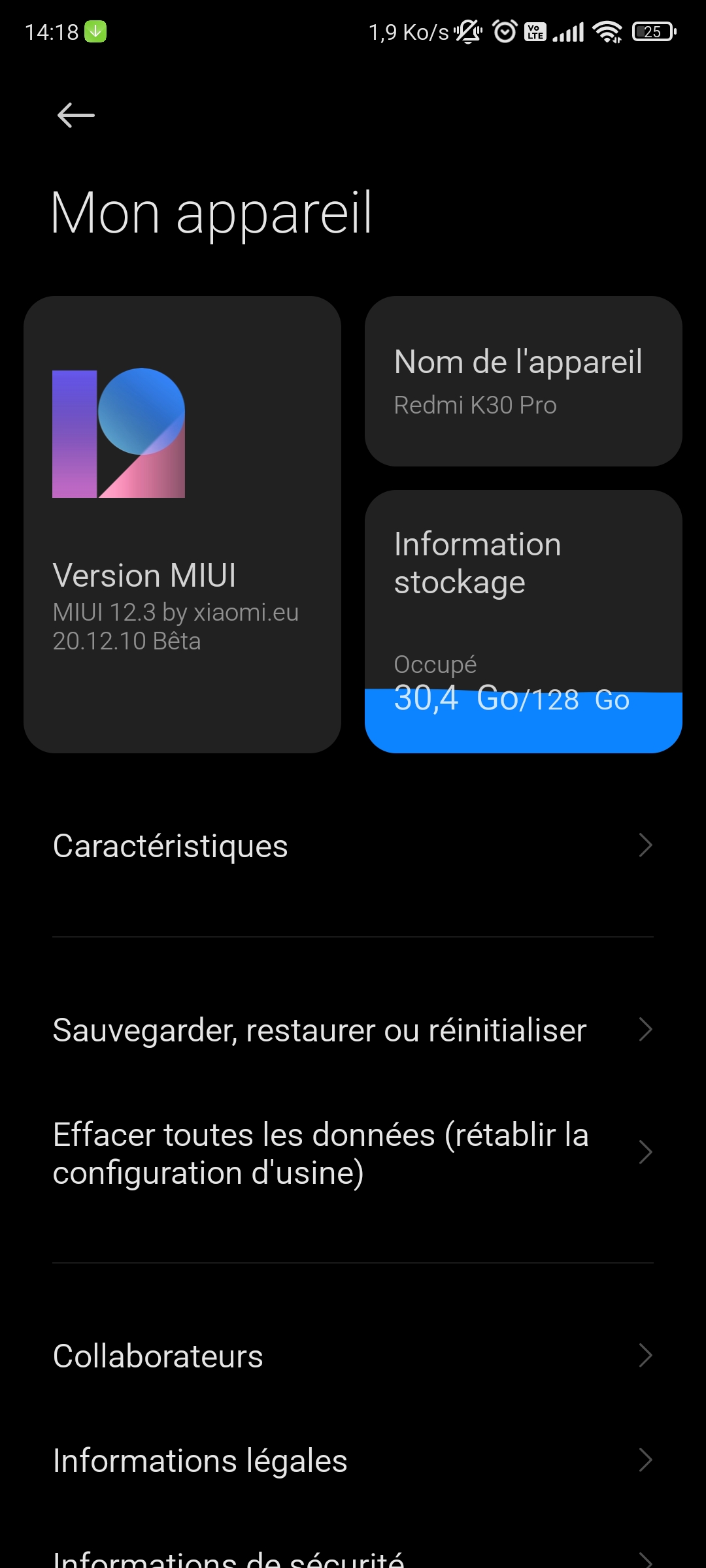Open Informations légales

tap(353, 1460)
